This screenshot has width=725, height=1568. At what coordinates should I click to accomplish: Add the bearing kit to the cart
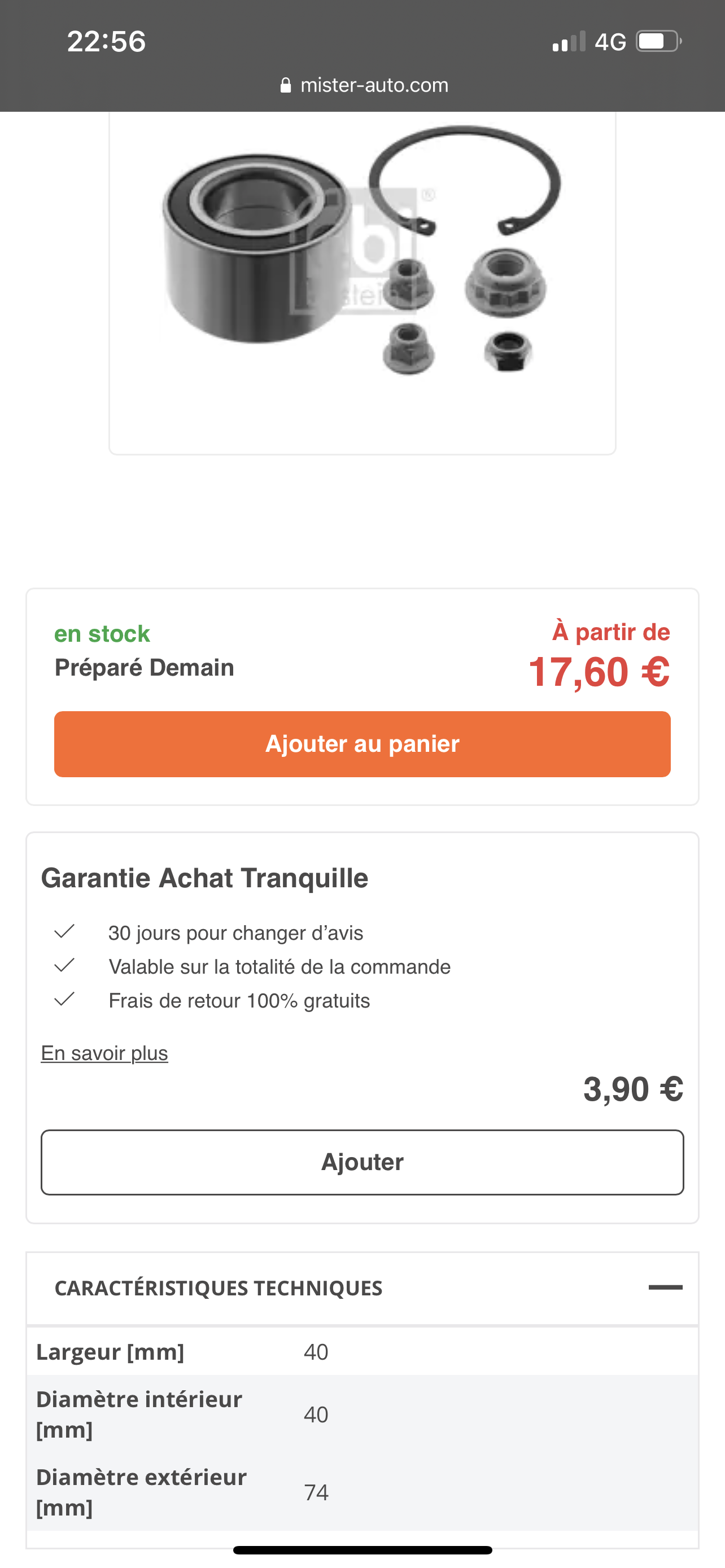[362, 744]
